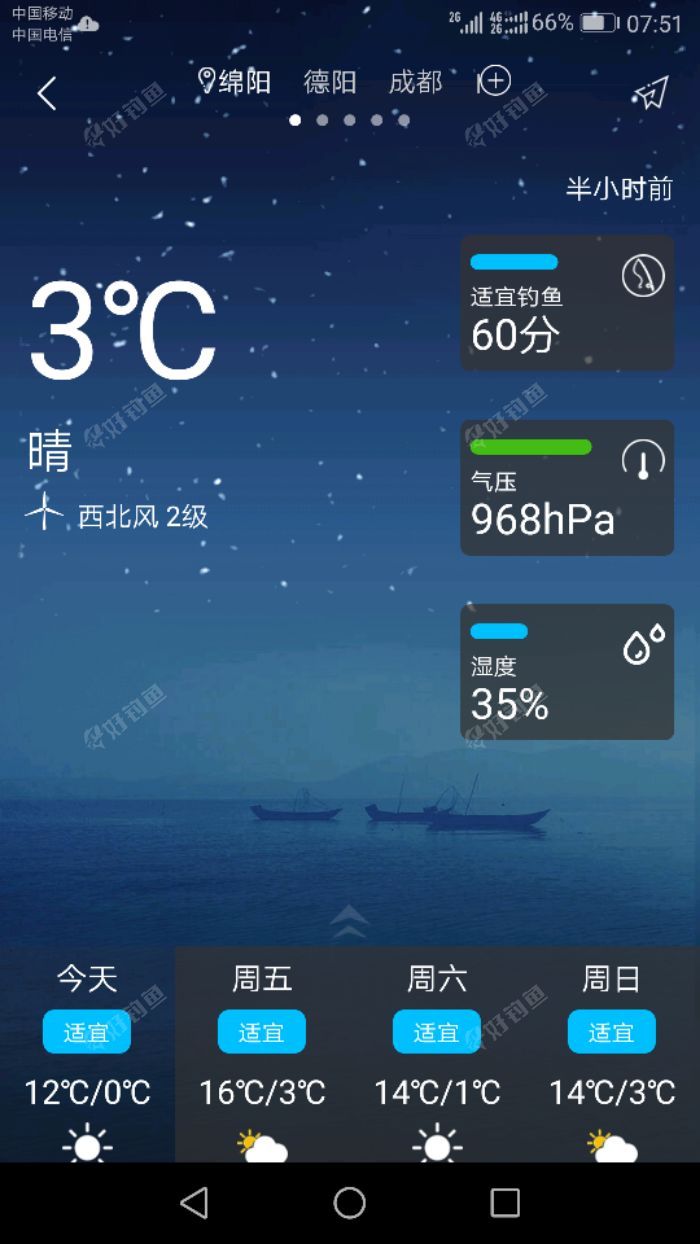Open the 适宜钓鱼 60分 fishing score card
The height and width of the screenshot is (1244, 700).
point(566,303)
